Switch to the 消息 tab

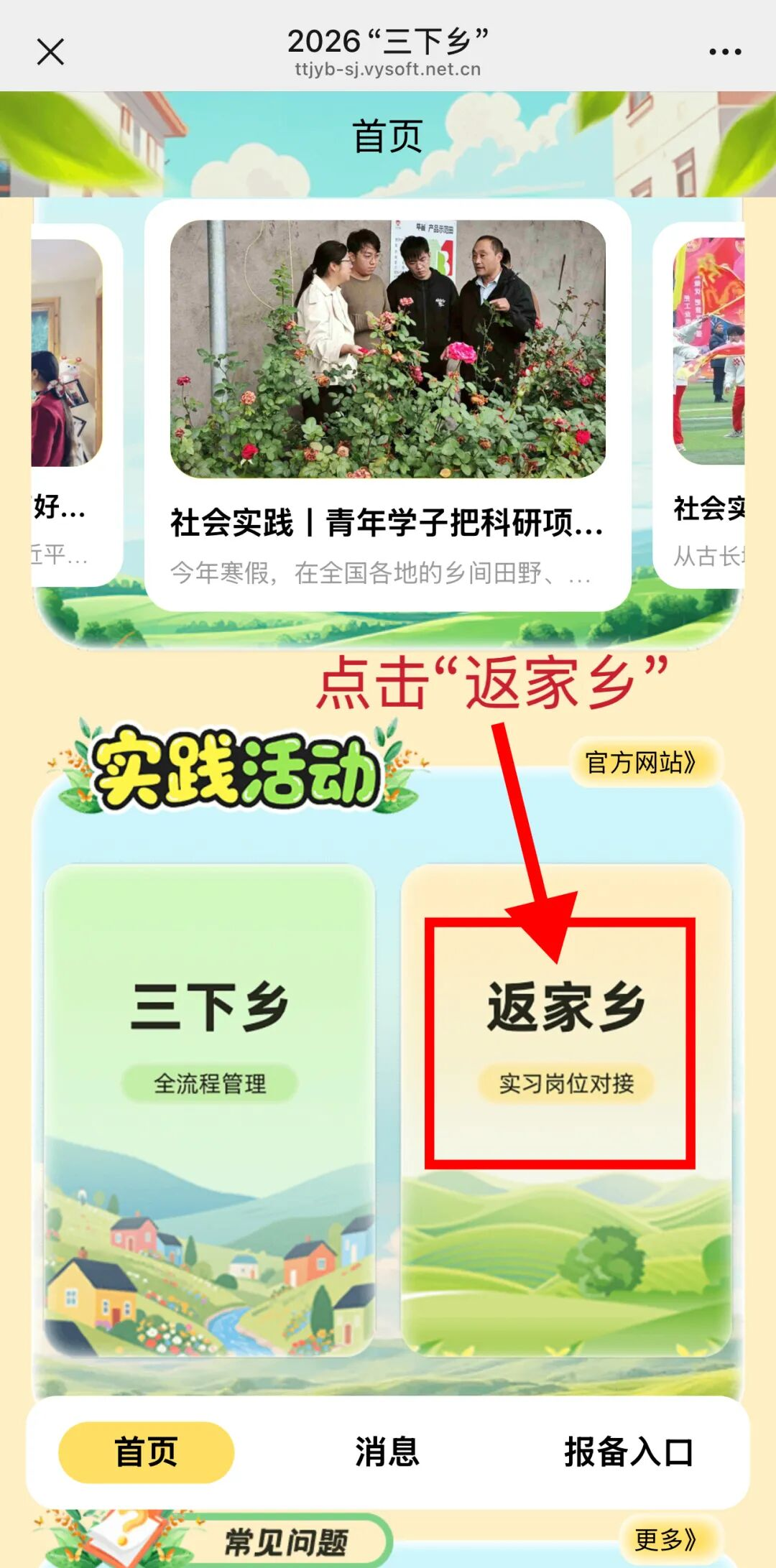[387, 1452]
